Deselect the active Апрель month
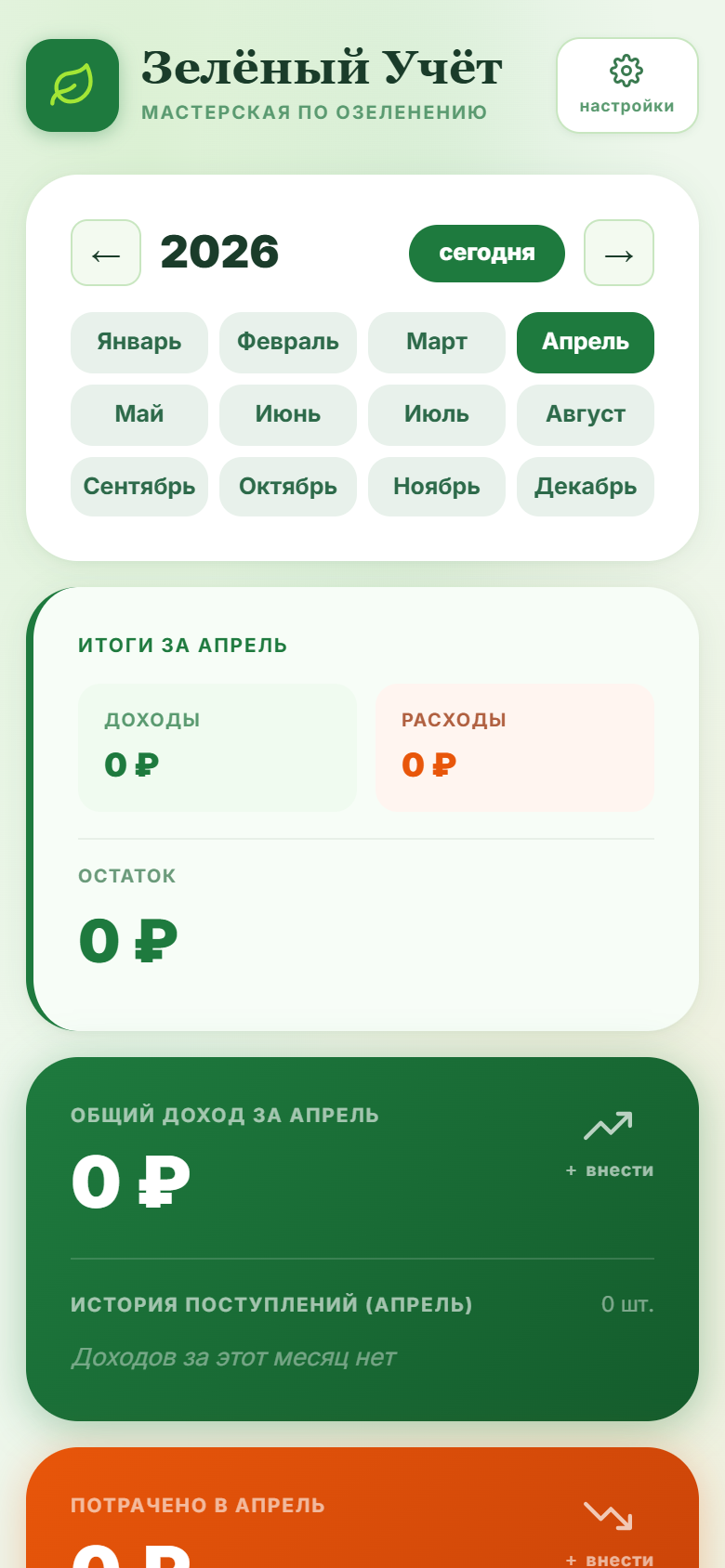 (585, 342)
